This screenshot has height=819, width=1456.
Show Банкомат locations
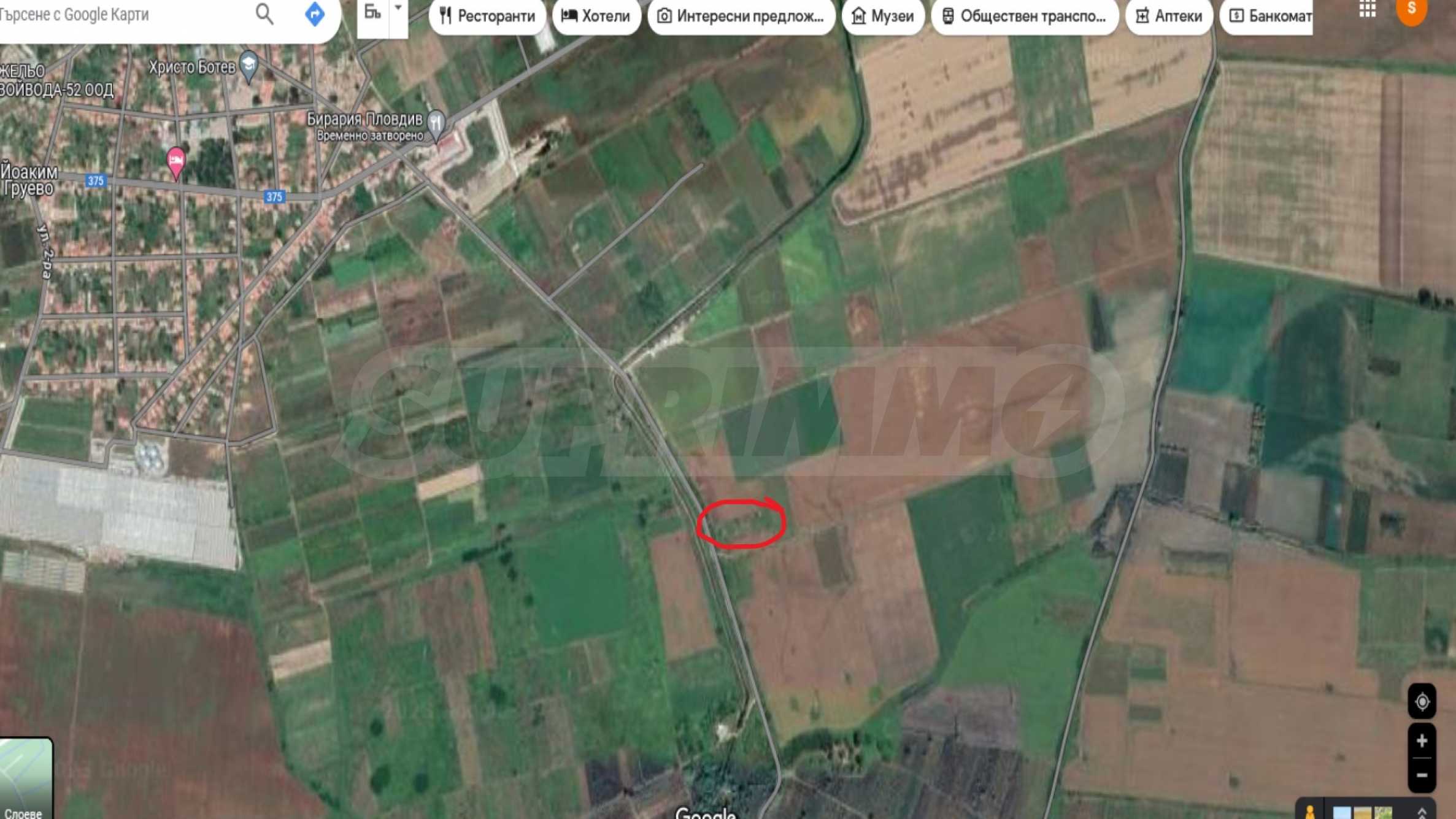(x=1268, y=16)
